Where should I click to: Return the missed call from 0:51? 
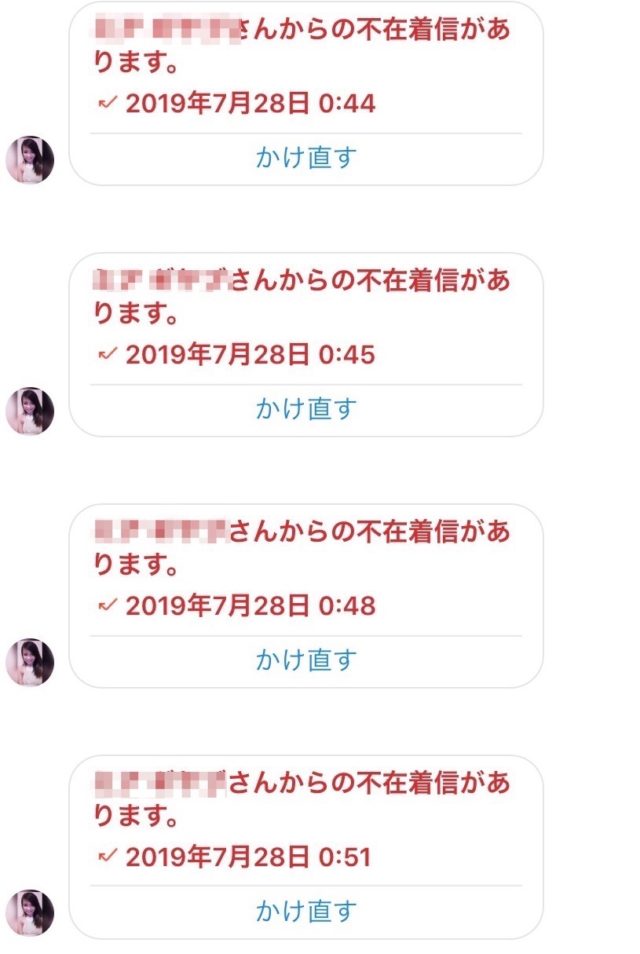click(306, 911)
